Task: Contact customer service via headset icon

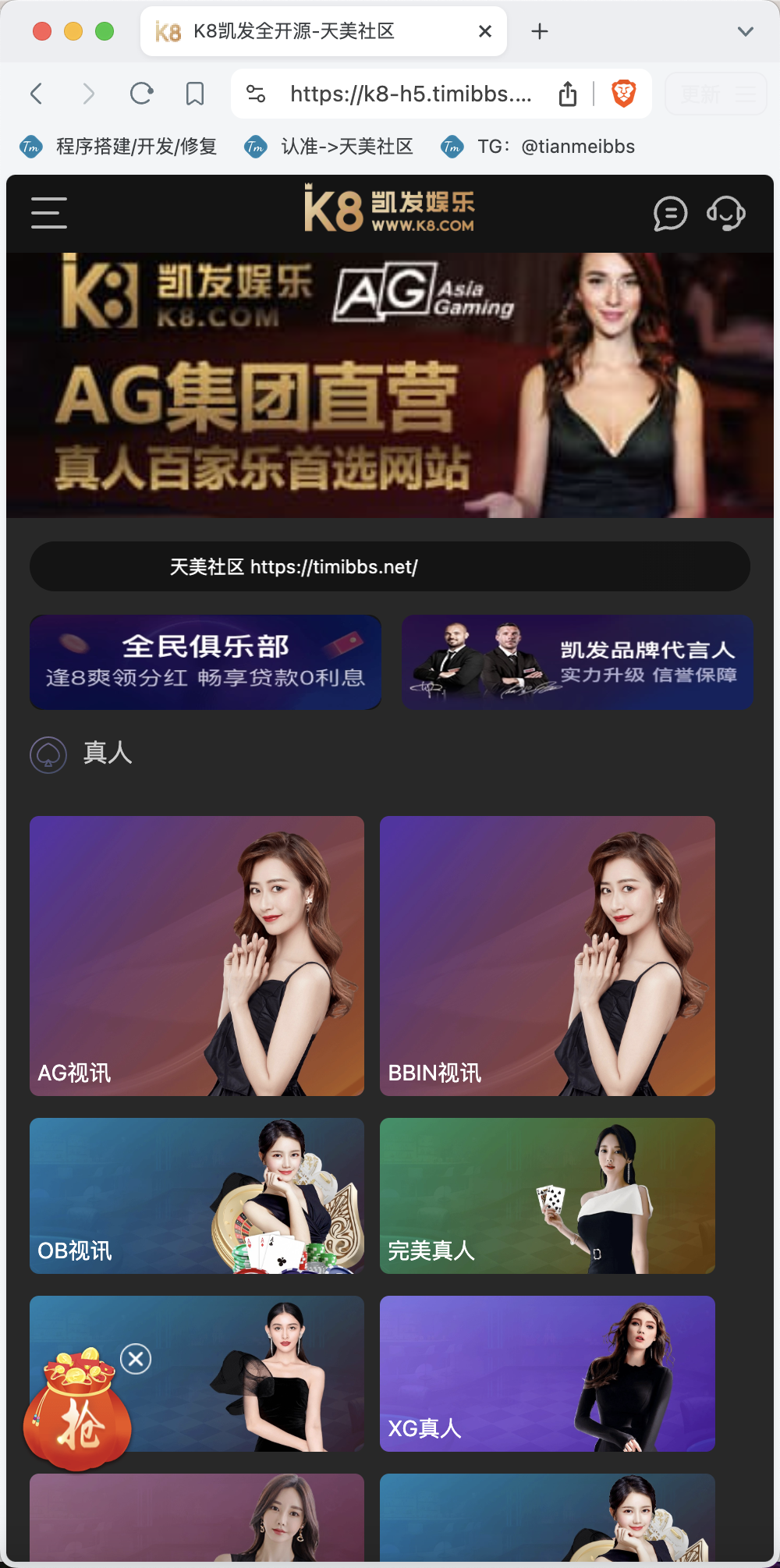Action: coord(725,213)
